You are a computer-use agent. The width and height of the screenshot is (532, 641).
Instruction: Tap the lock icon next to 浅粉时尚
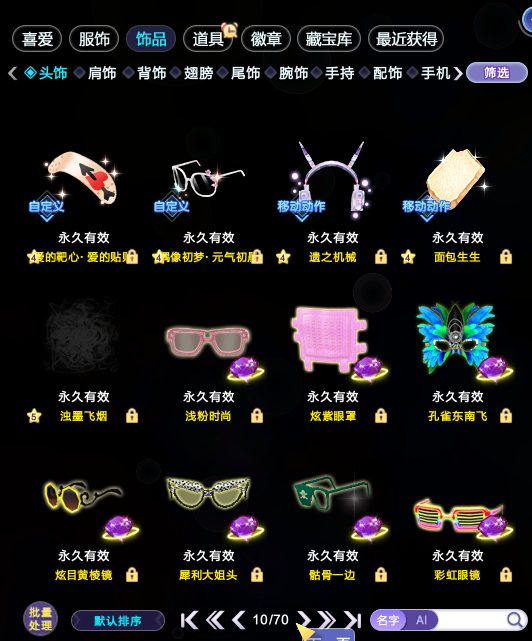click(x=257, y=416)
